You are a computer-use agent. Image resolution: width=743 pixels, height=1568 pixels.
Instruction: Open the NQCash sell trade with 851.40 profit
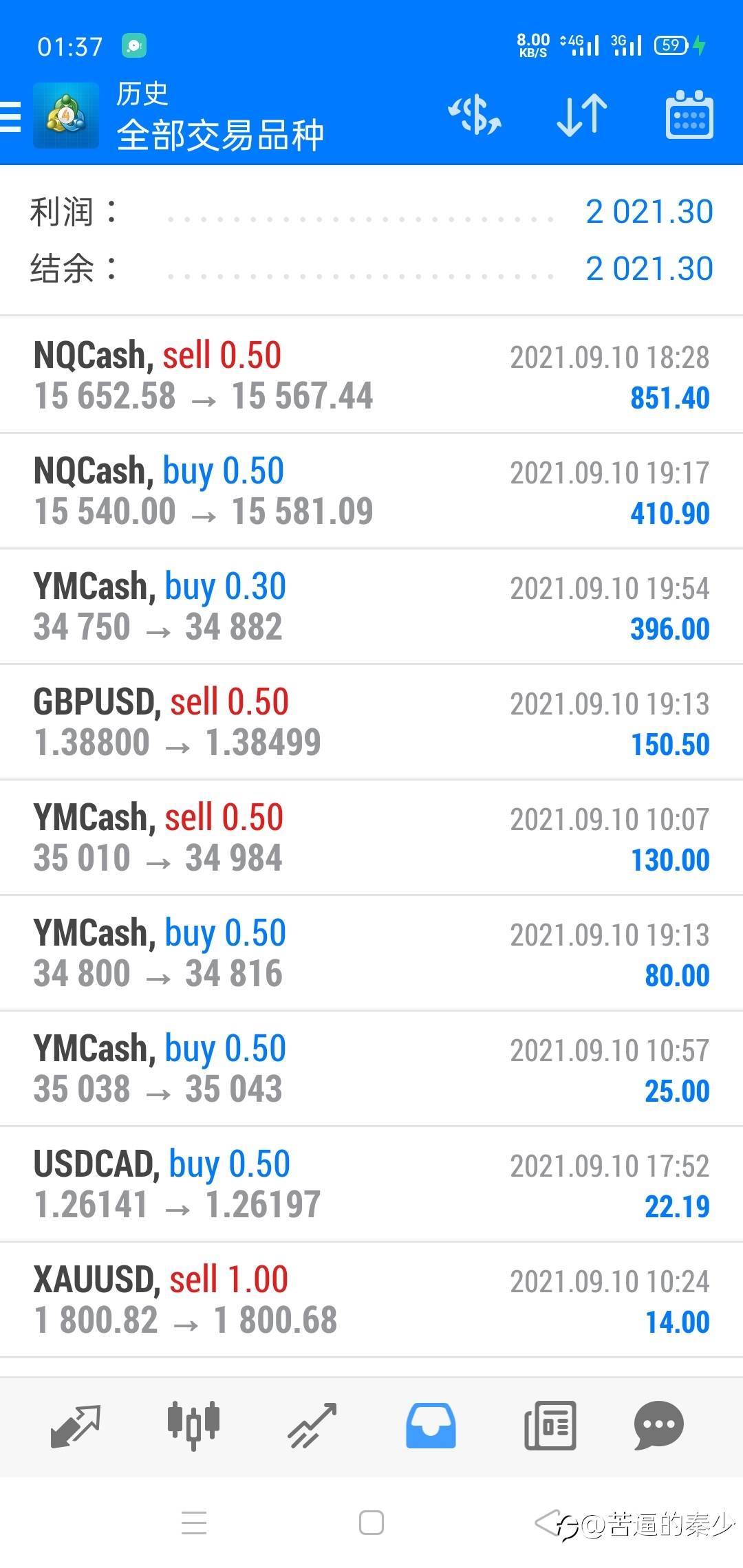coord(371,375)
